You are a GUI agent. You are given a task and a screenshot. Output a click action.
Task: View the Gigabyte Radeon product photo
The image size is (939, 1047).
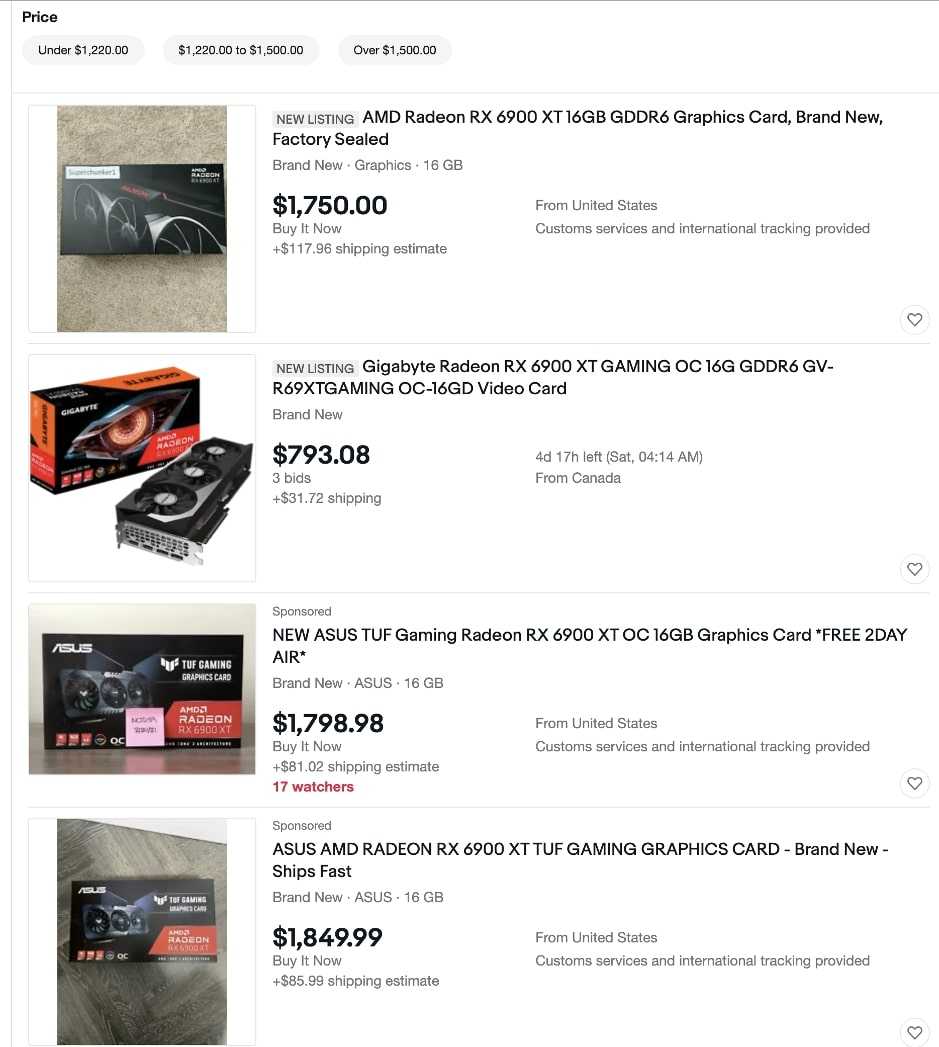pyautogui.click(x=142, y=467)
